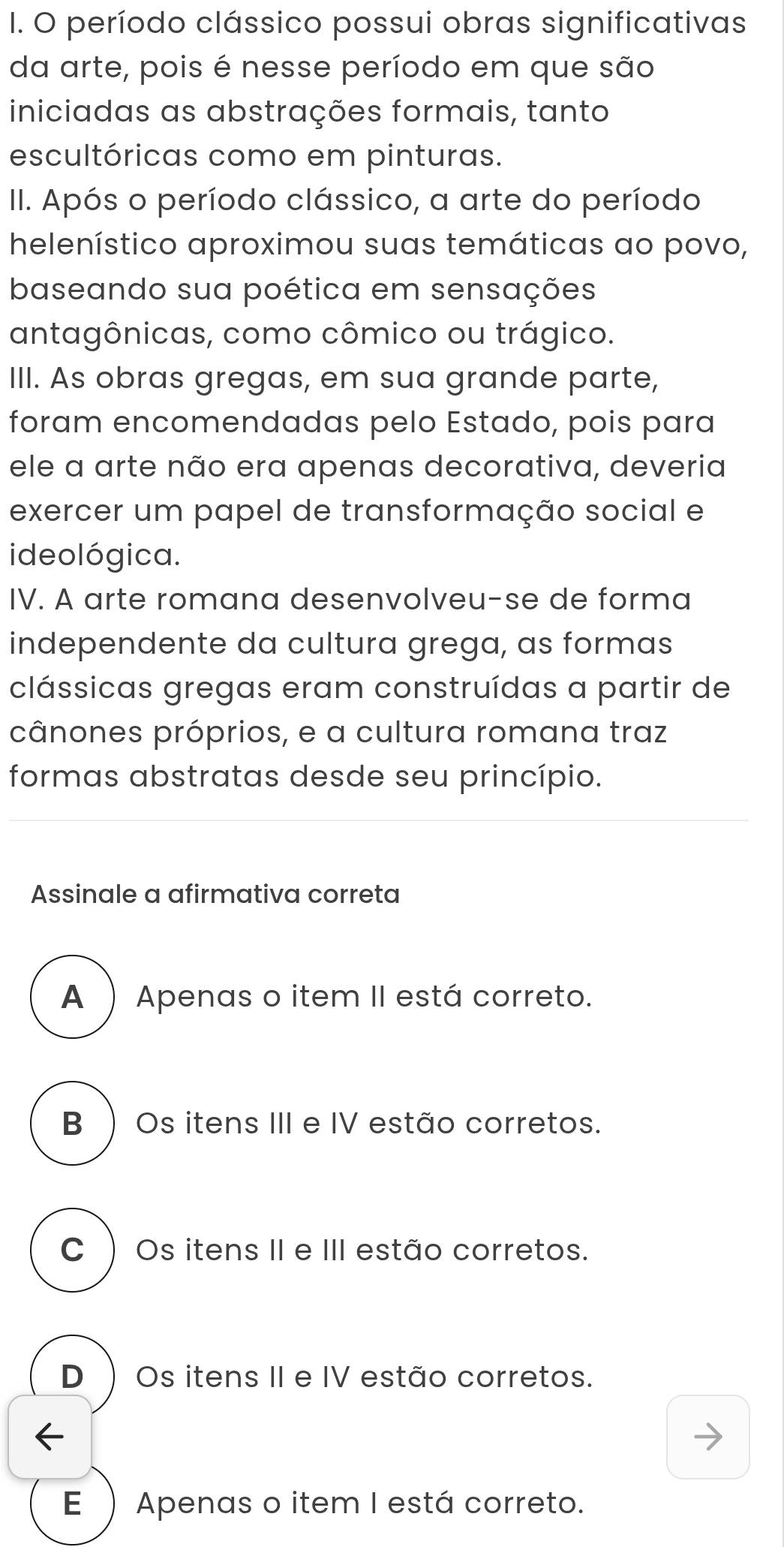Screen dimensions: 784x1547
Task: Go to the previous question arrow
Action: (x=50, y=1437)
